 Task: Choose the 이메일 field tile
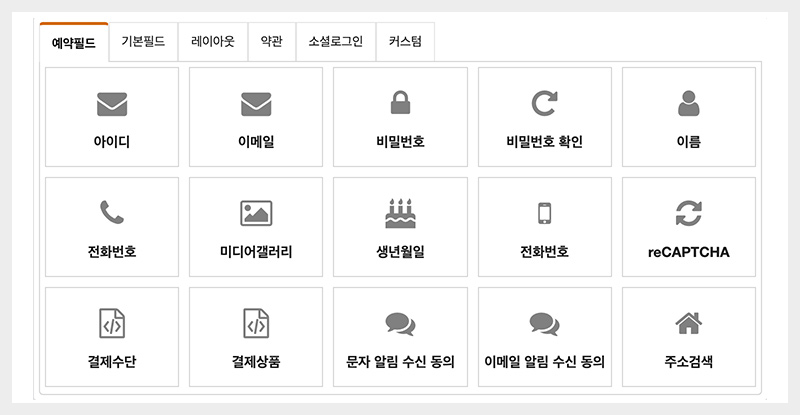pyautogui.click(x=256, y=117)
